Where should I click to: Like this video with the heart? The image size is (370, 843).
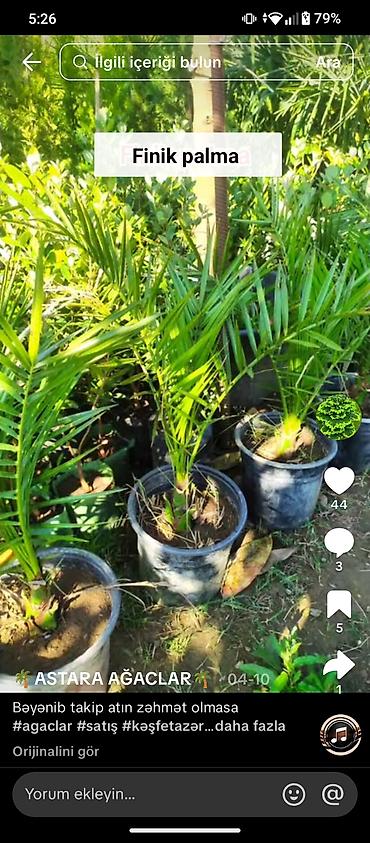339,480
